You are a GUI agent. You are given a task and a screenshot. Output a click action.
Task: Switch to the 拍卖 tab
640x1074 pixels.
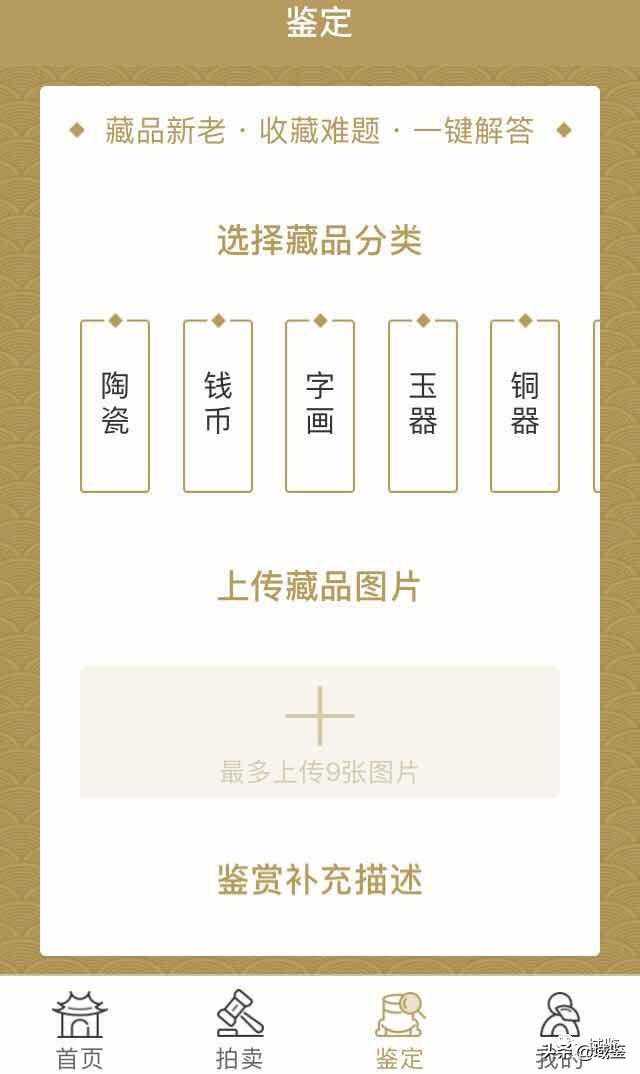240,1028
